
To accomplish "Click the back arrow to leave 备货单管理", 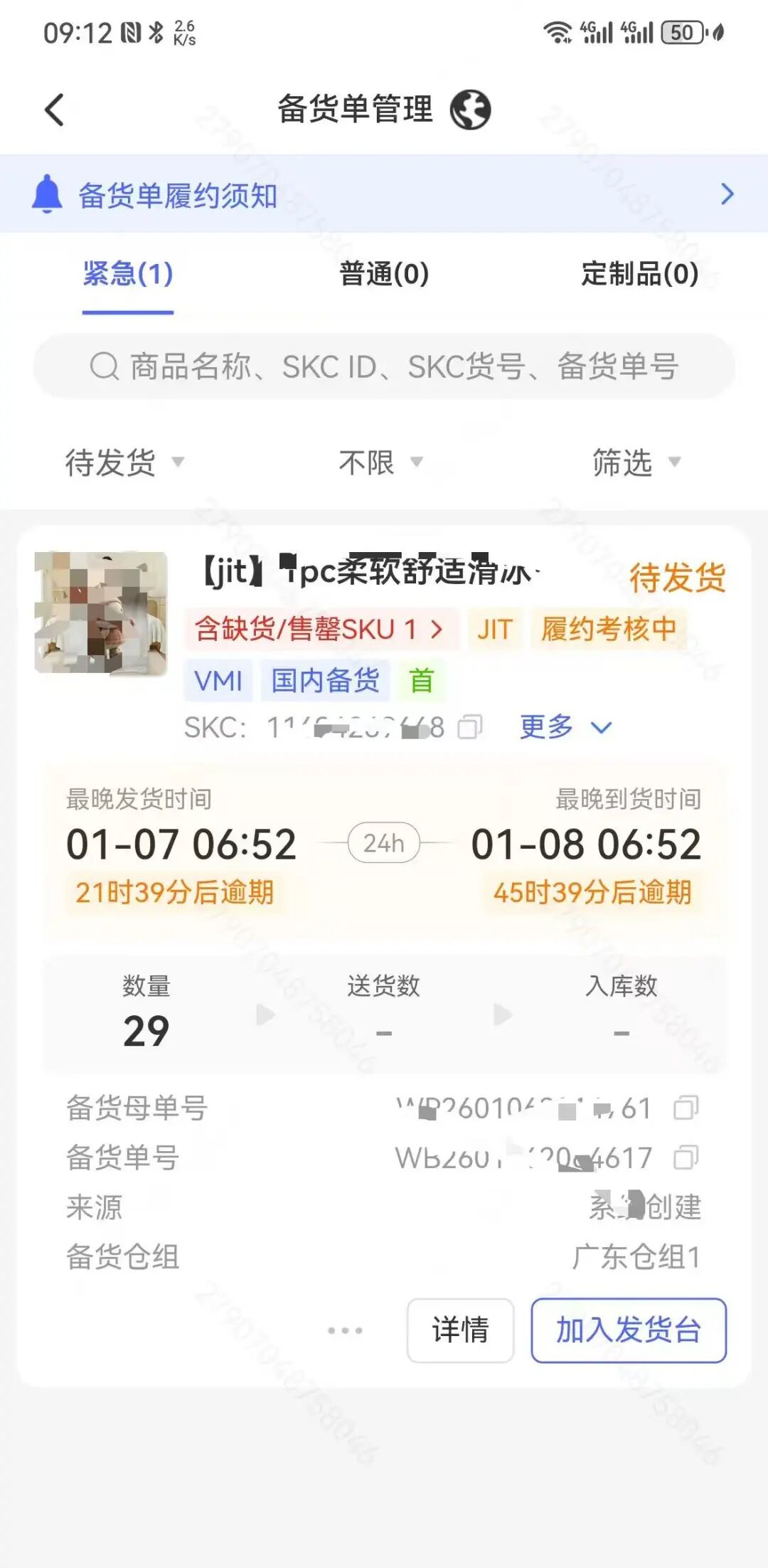I will 53,110.
